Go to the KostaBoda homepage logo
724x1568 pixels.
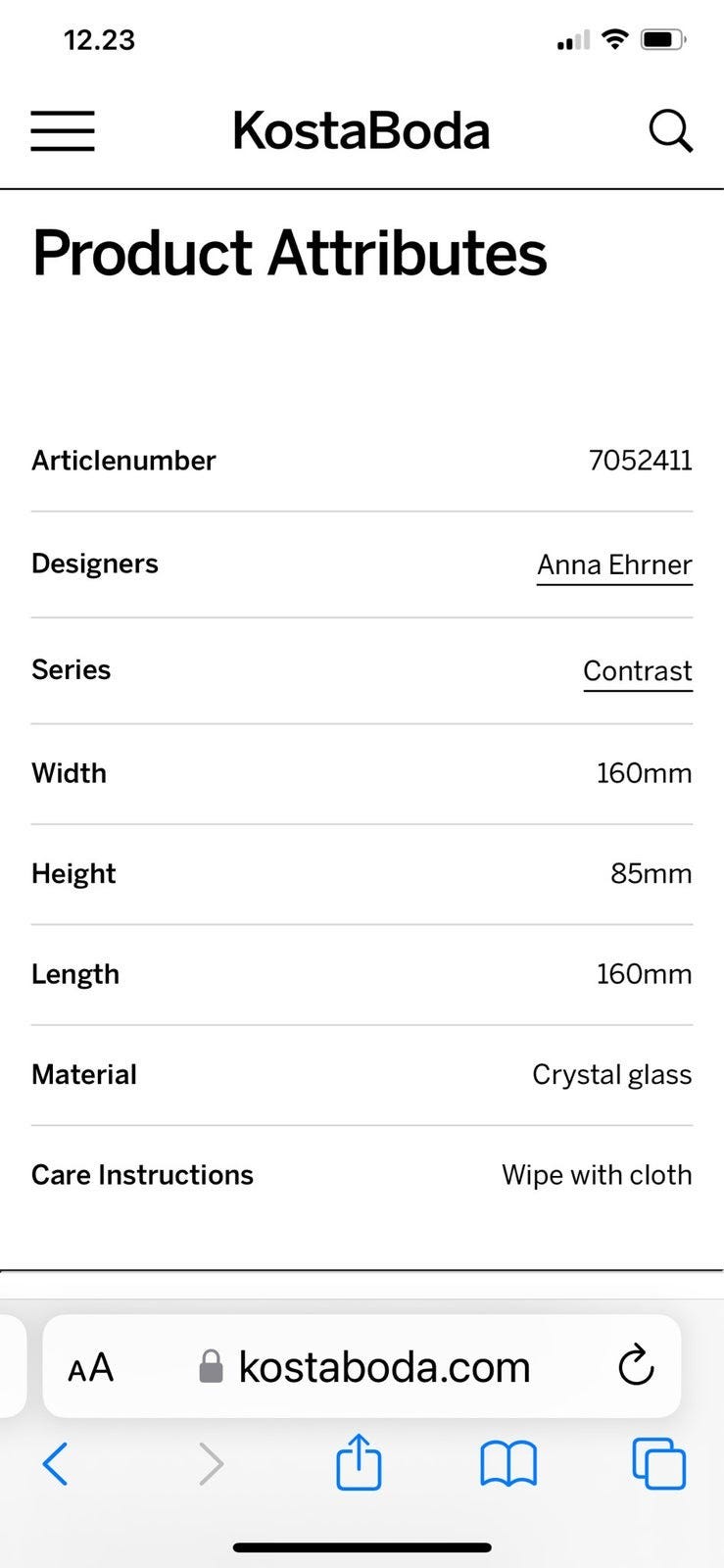(361, 131)
